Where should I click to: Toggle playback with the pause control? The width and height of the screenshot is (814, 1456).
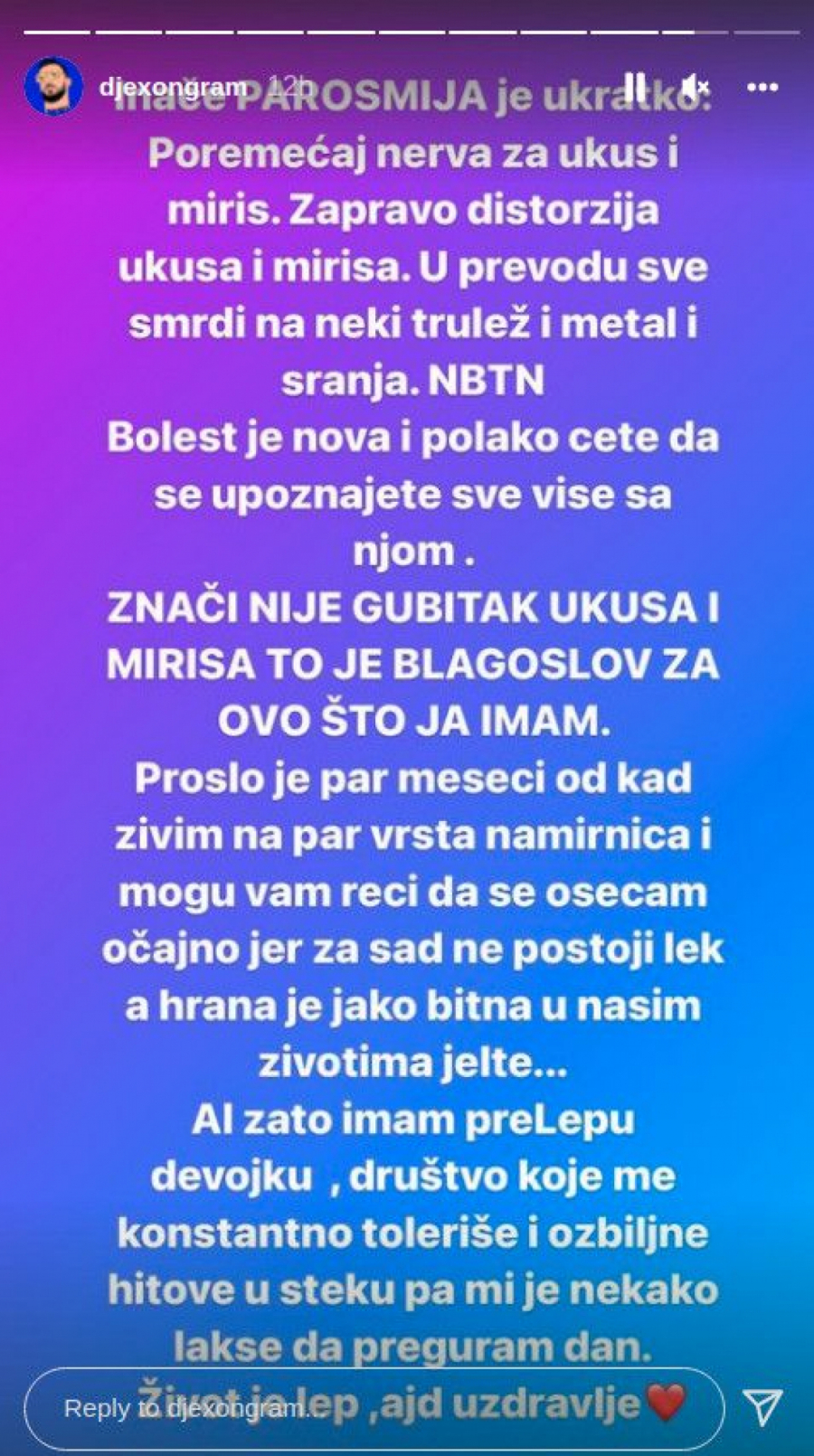pos(638,86)
